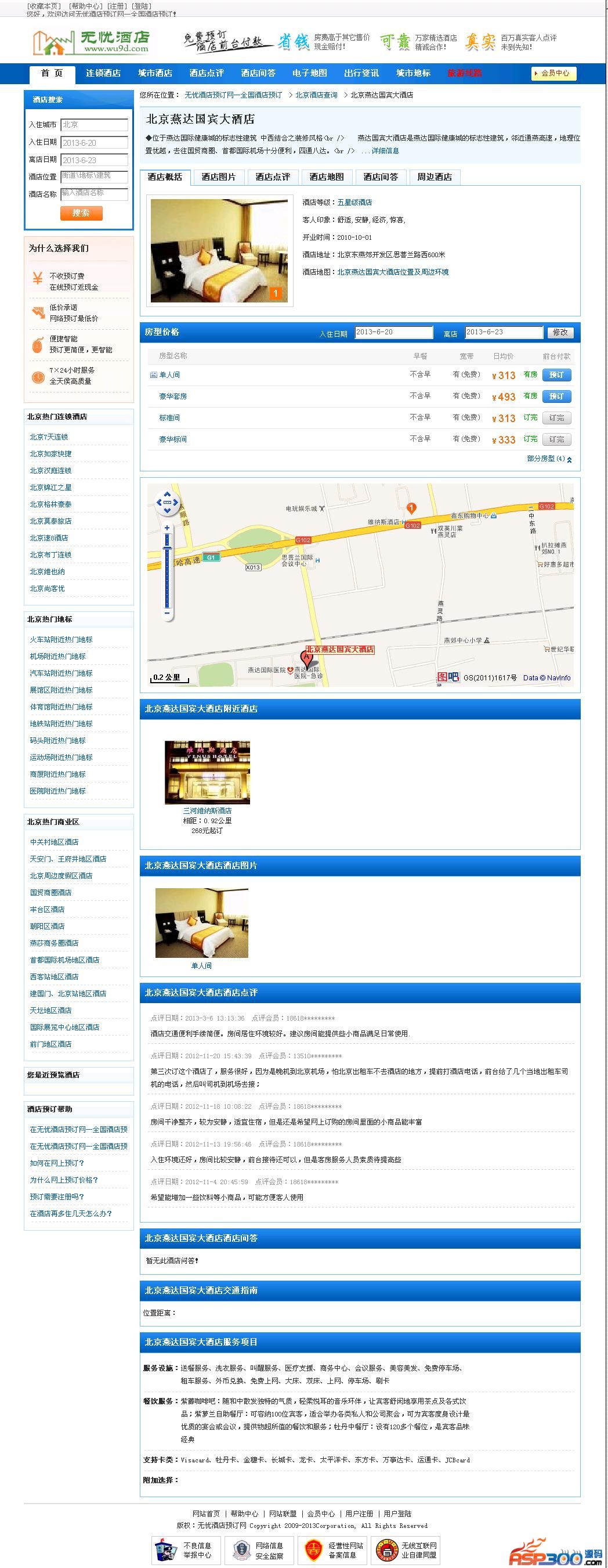Tap the orange 搜索 button
Screen dimensions: 608x1568
81,213
